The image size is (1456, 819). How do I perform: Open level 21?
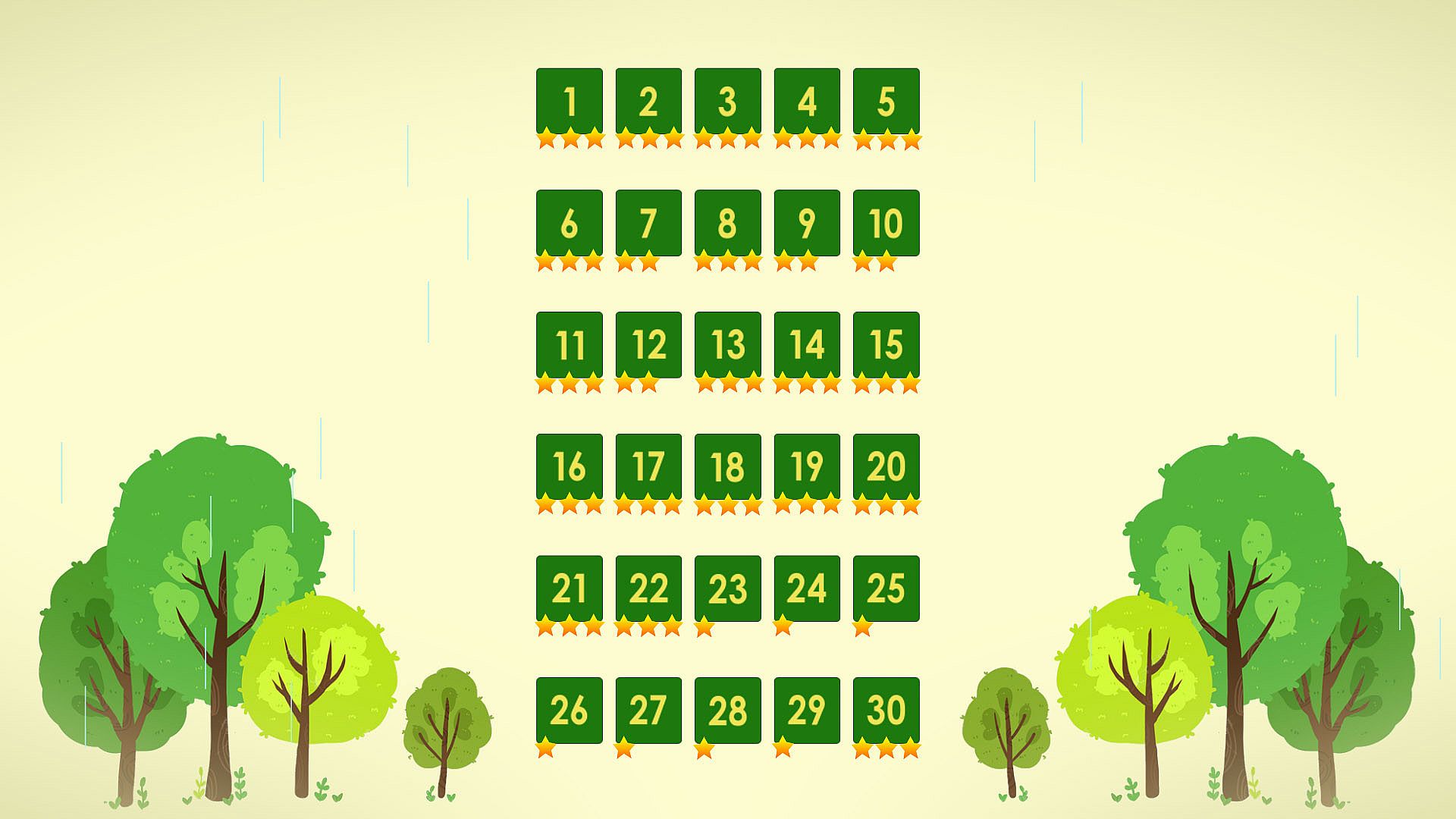click(x=570, y=588)
